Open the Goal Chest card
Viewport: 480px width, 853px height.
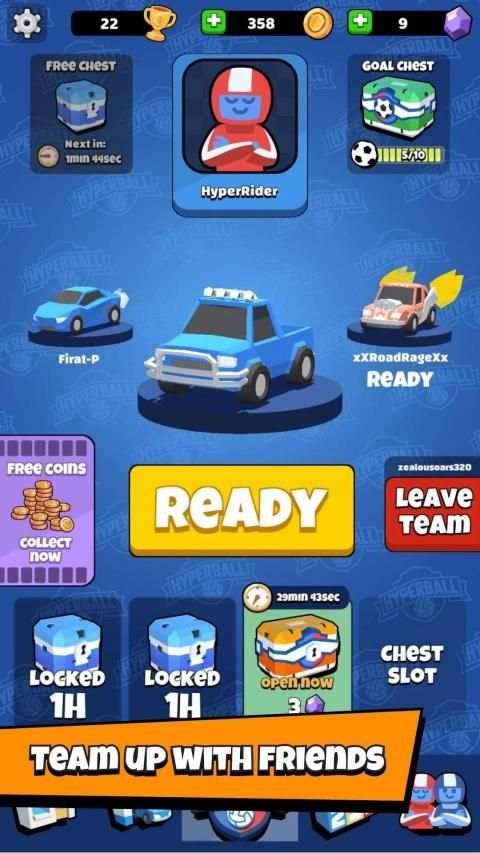pyautogui.click(x=398, y=114)
